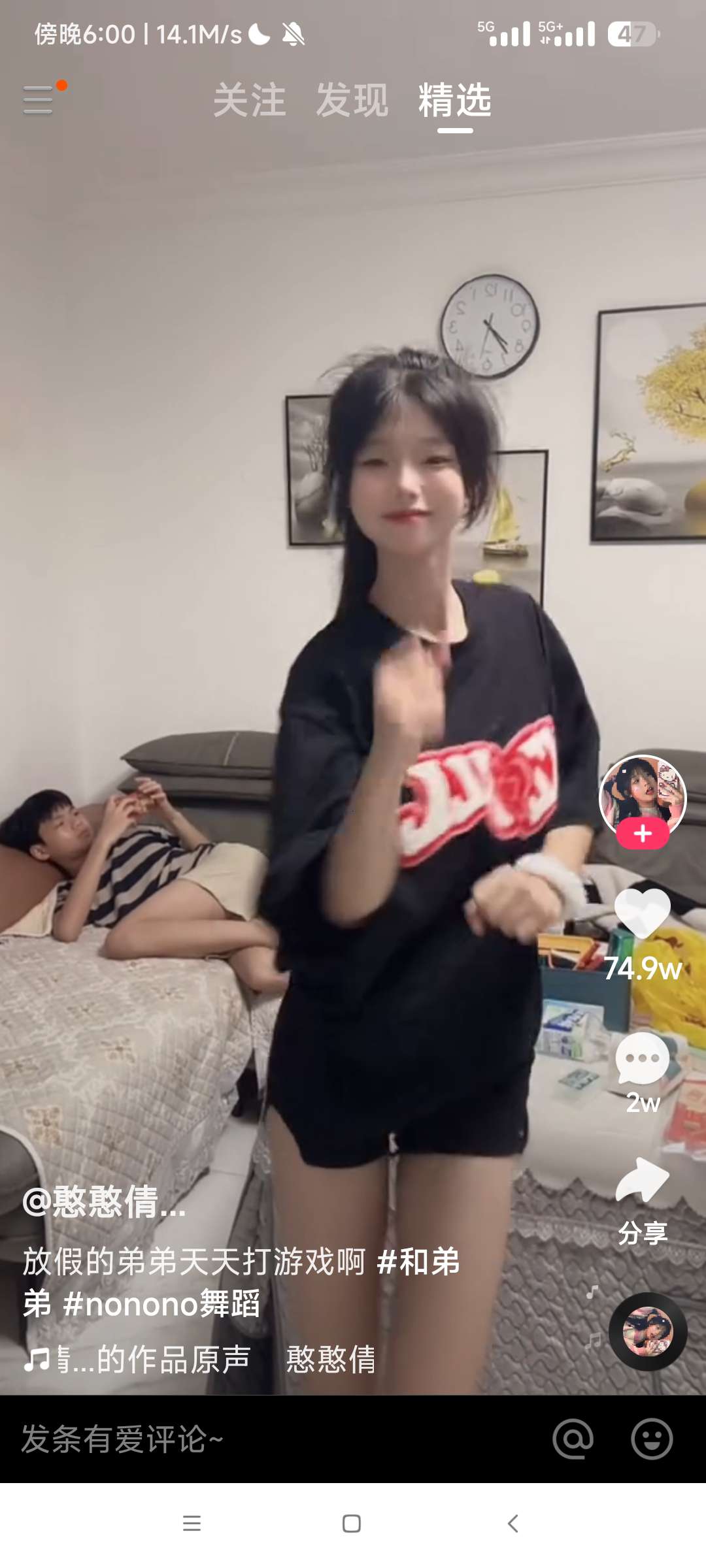Switch to the 发现 tab
The height and width of the screenshot is (1568, 706).
click(x=352, y=101)
